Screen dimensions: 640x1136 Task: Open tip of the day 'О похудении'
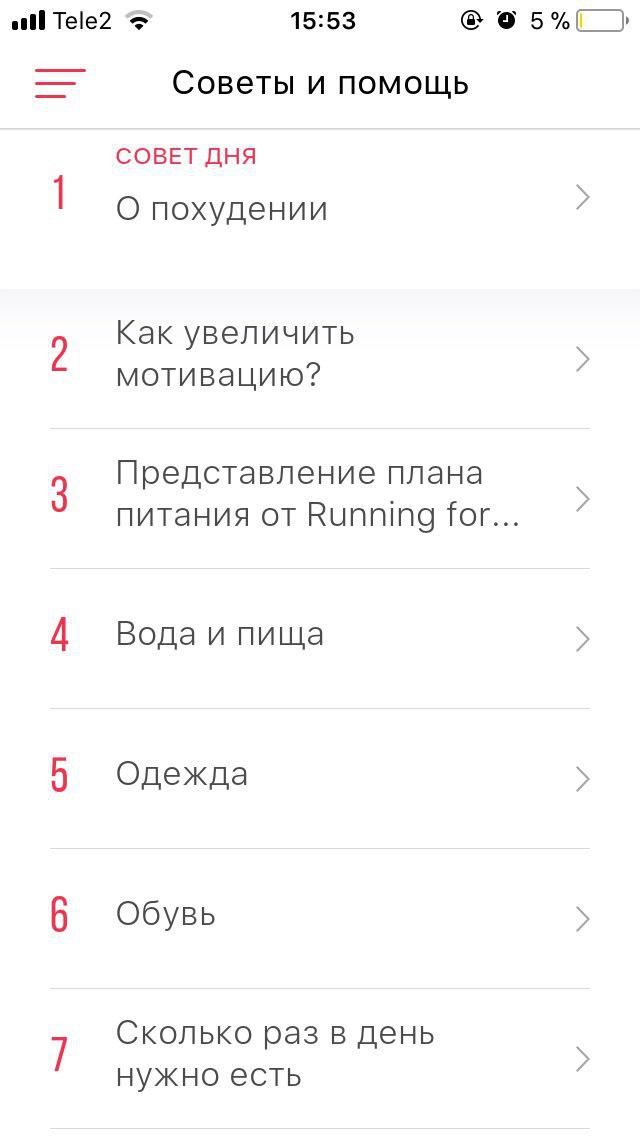click(x=320, y=198)
